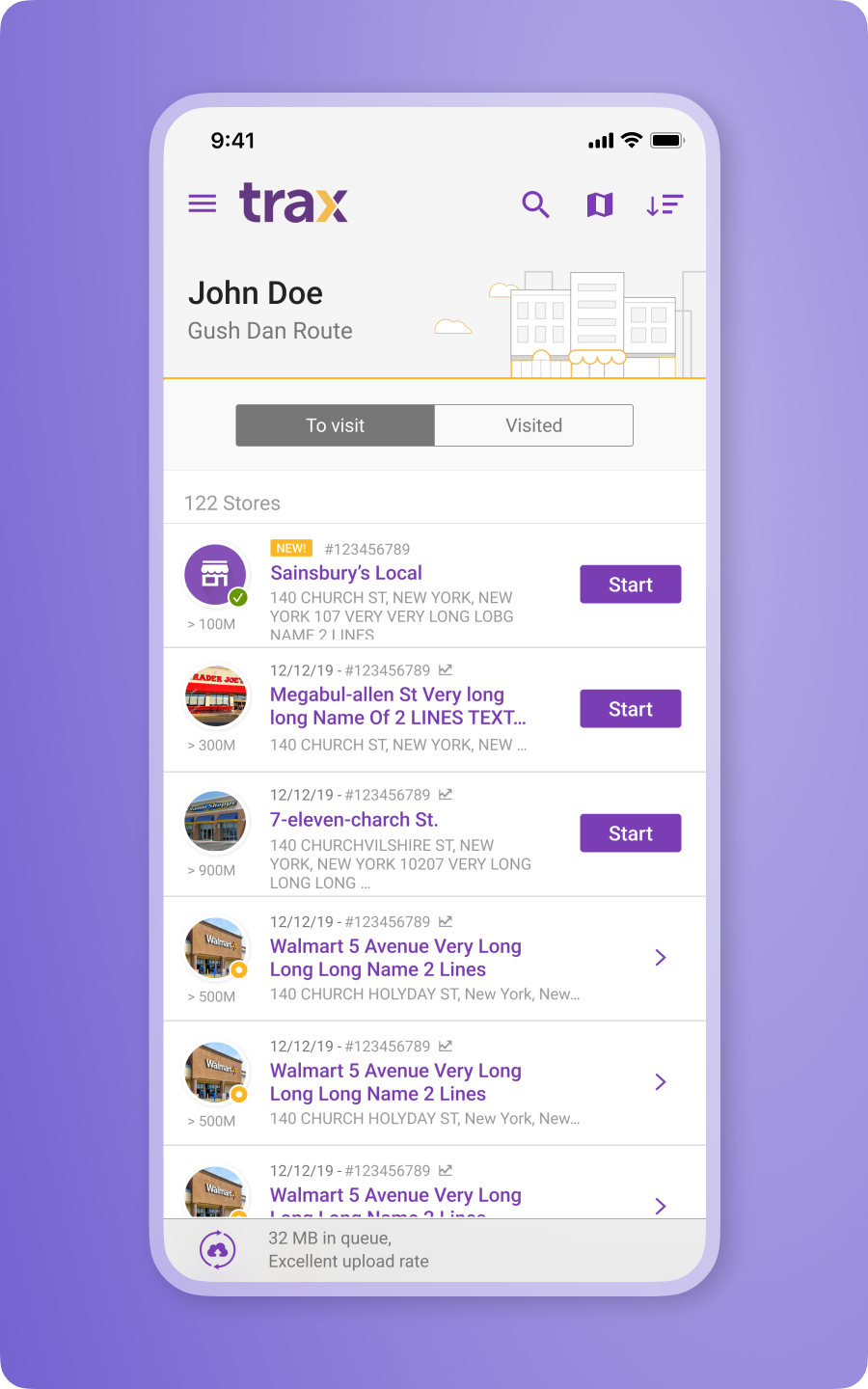Start the Megabul-allen St store visit
Image resolution: width=868 pixels, height=1389 pixels.
[x=631, y=709]
